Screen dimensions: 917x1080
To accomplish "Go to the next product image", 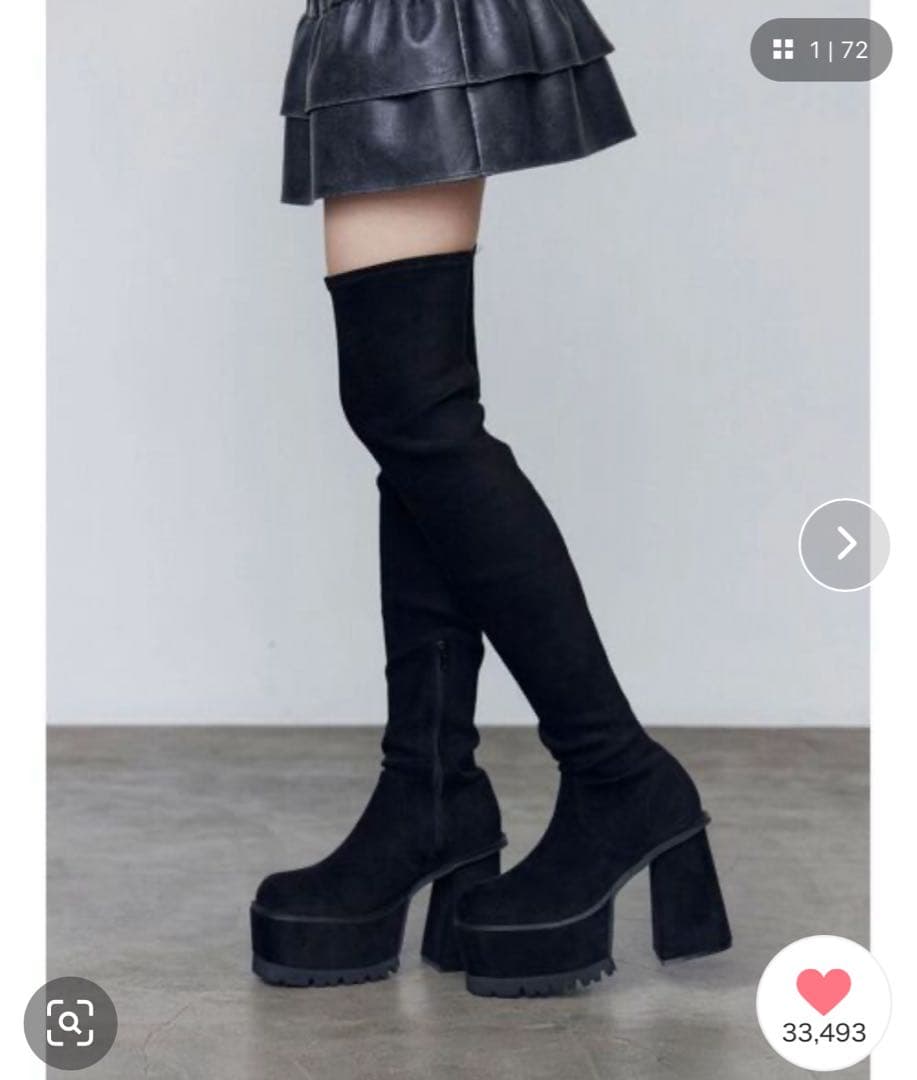I will [845, 544].
